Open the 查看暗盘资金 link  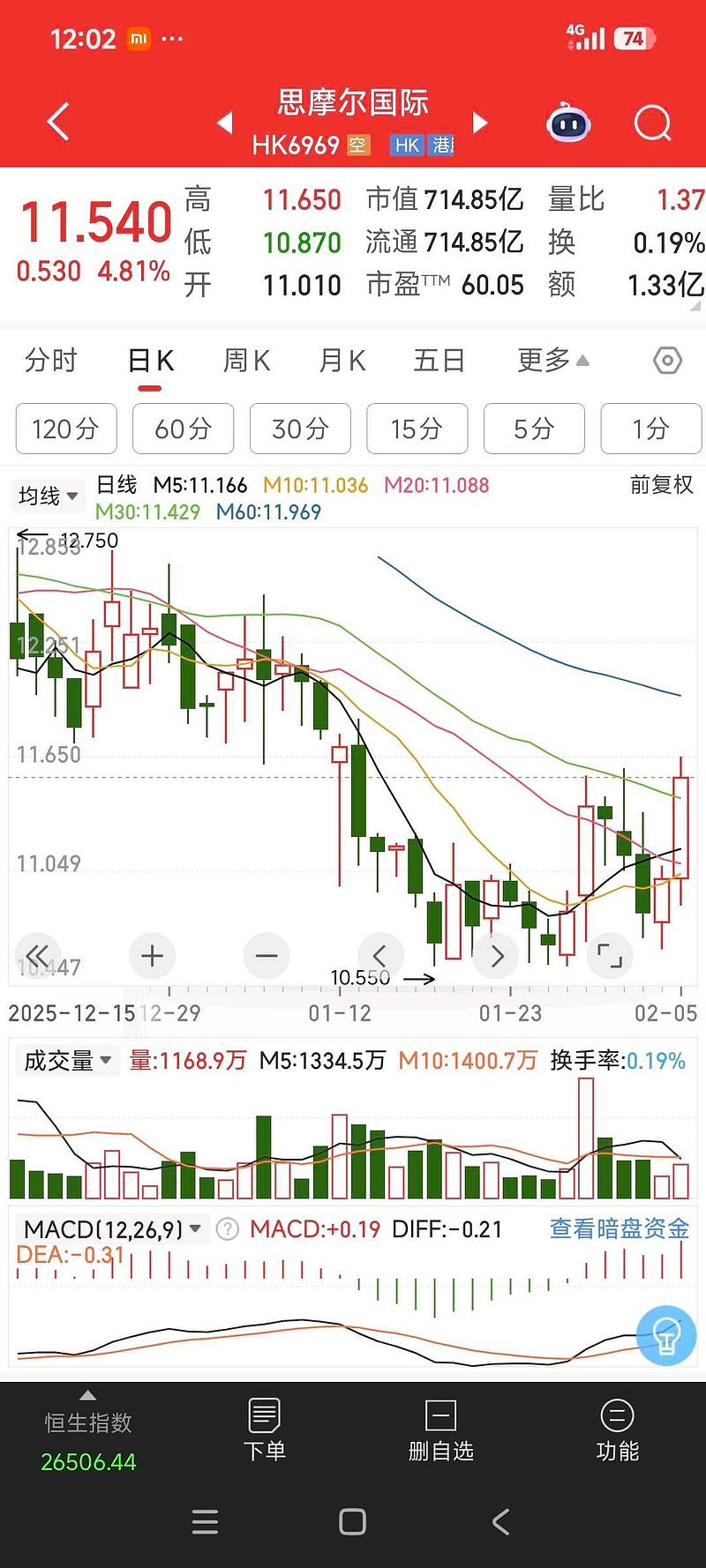[x=619, y=1228]
